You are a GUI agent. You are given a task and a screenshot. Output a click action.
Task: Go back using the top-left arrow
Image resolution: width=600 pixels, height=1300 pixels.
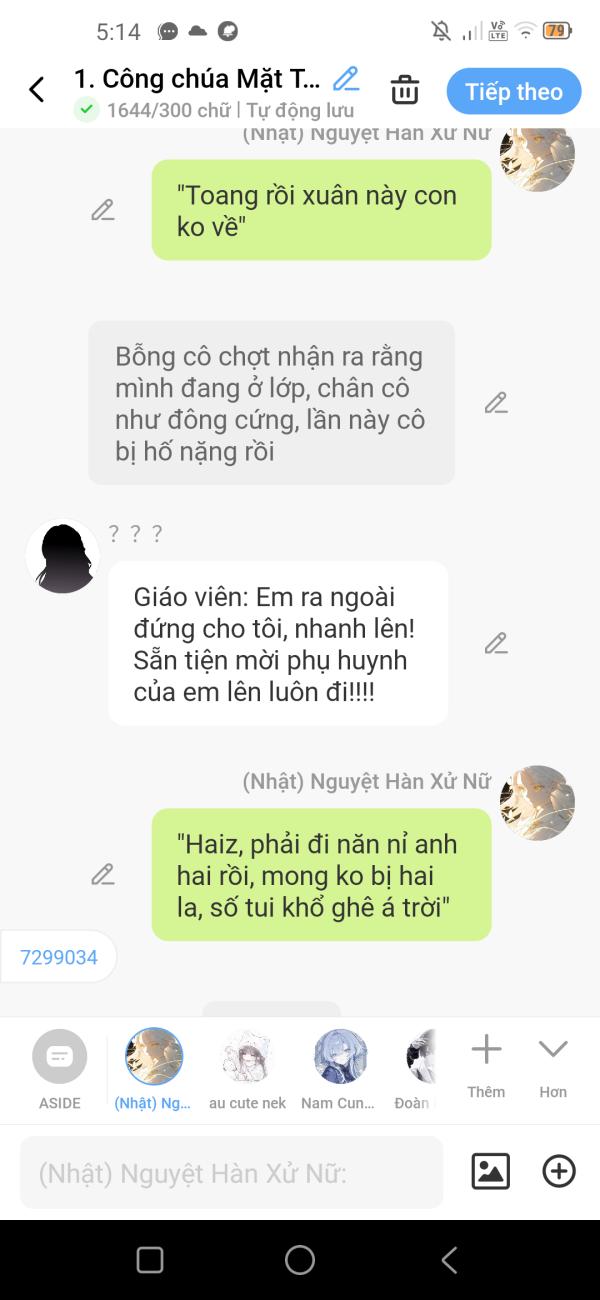tap(37, 90)
